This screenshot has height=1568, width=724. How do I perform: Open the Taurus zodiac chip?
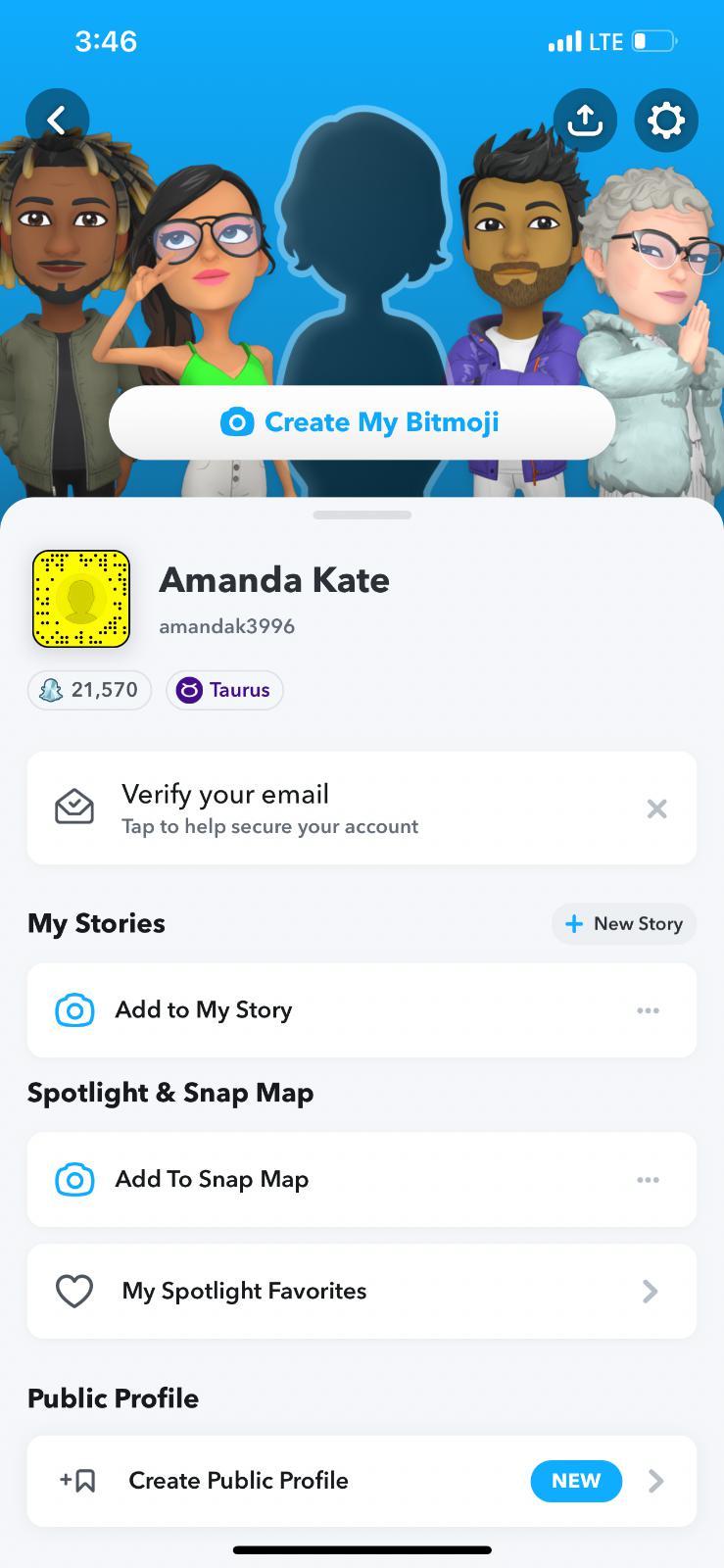pos(224,690)
